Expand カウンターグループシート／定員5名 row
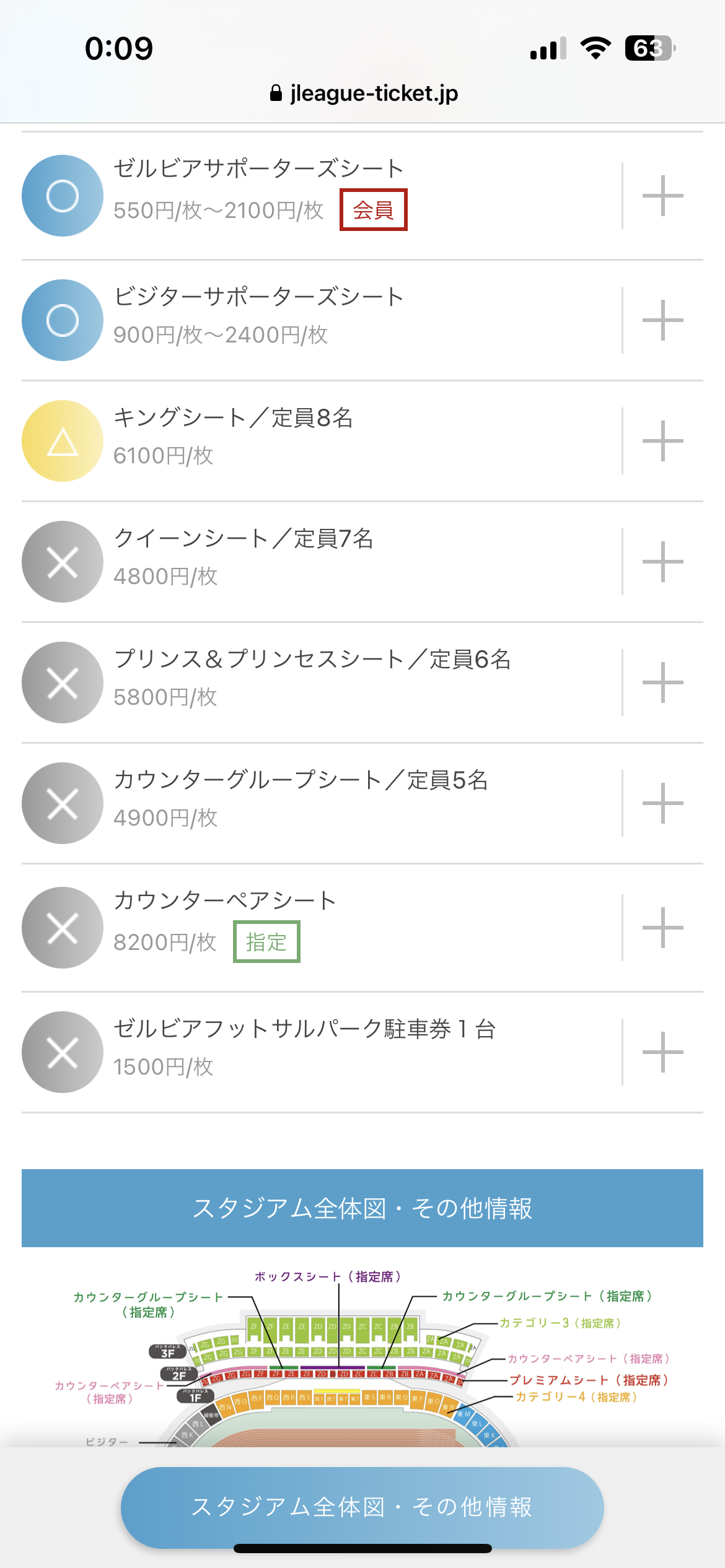Viewport: 725px width, 1568px height. (662, 803)
